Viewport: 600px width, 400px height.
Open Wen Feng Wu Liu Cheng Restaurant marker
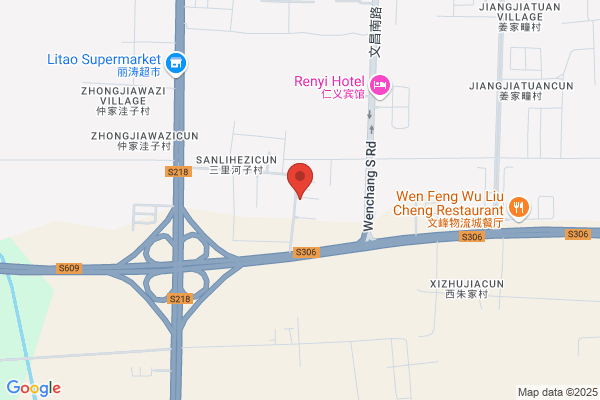pos(518,208)
